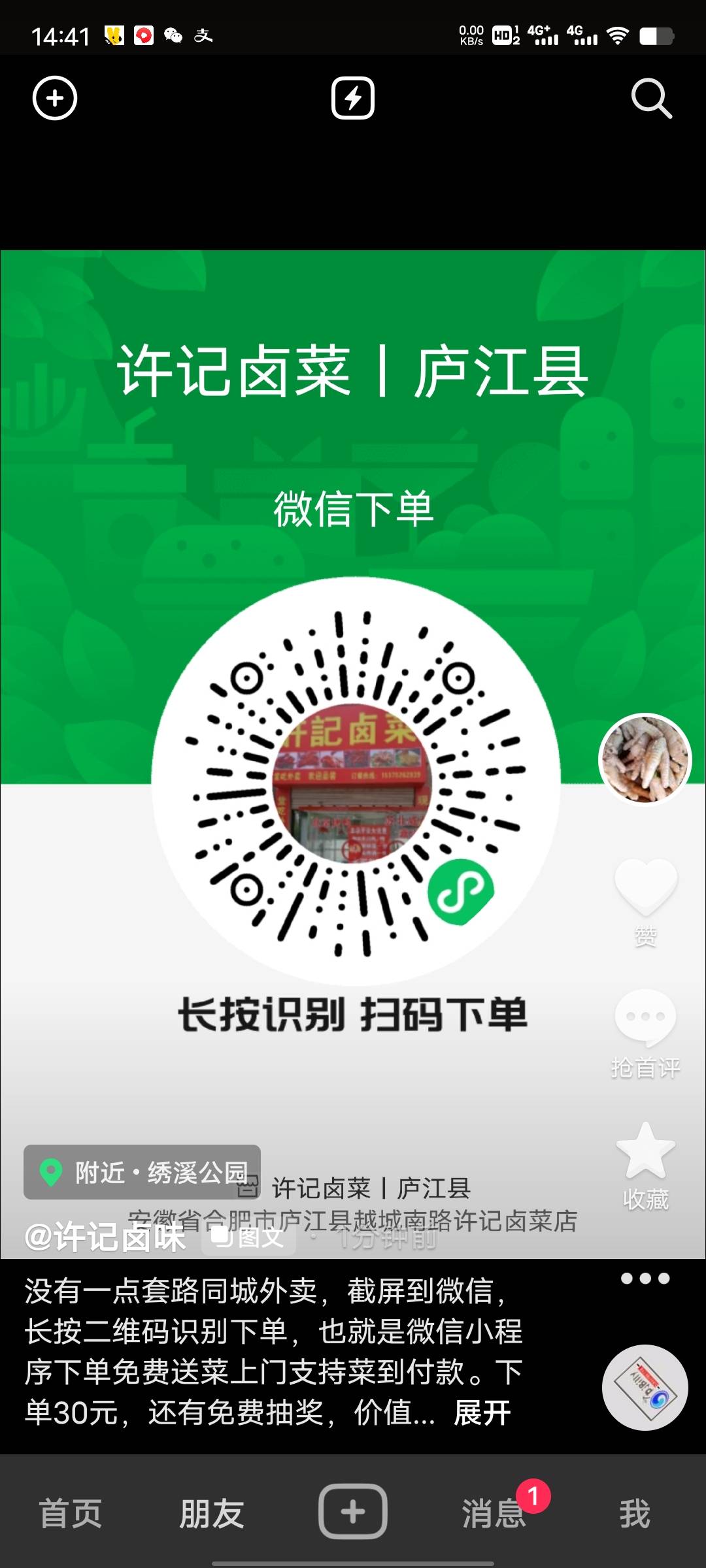The image size is (706, 1568).
Task: Like this post with the heart icon
Action: [645, 887]
